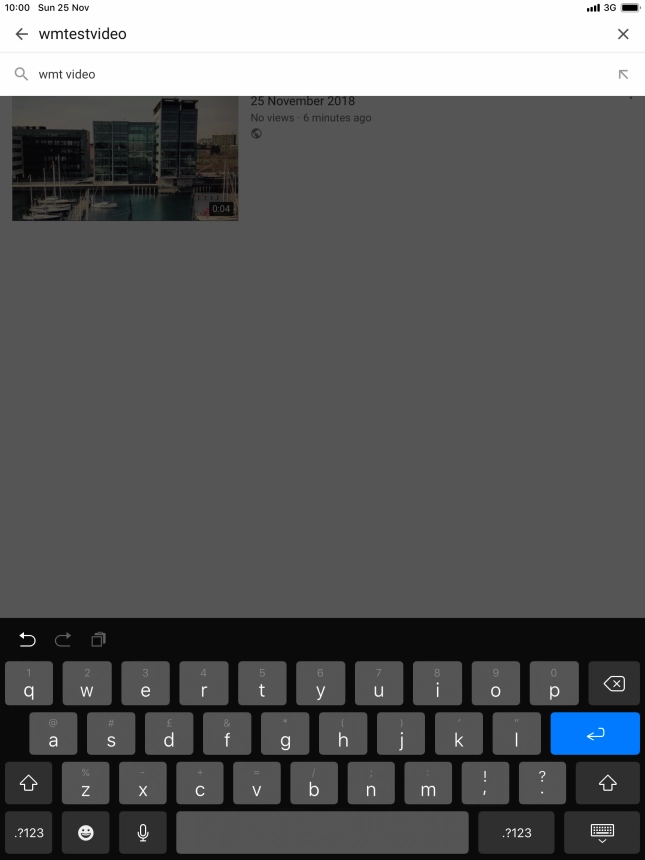645x860 pixels.
Task: Clear the search text with X
Action: click(x=623, y=34)
